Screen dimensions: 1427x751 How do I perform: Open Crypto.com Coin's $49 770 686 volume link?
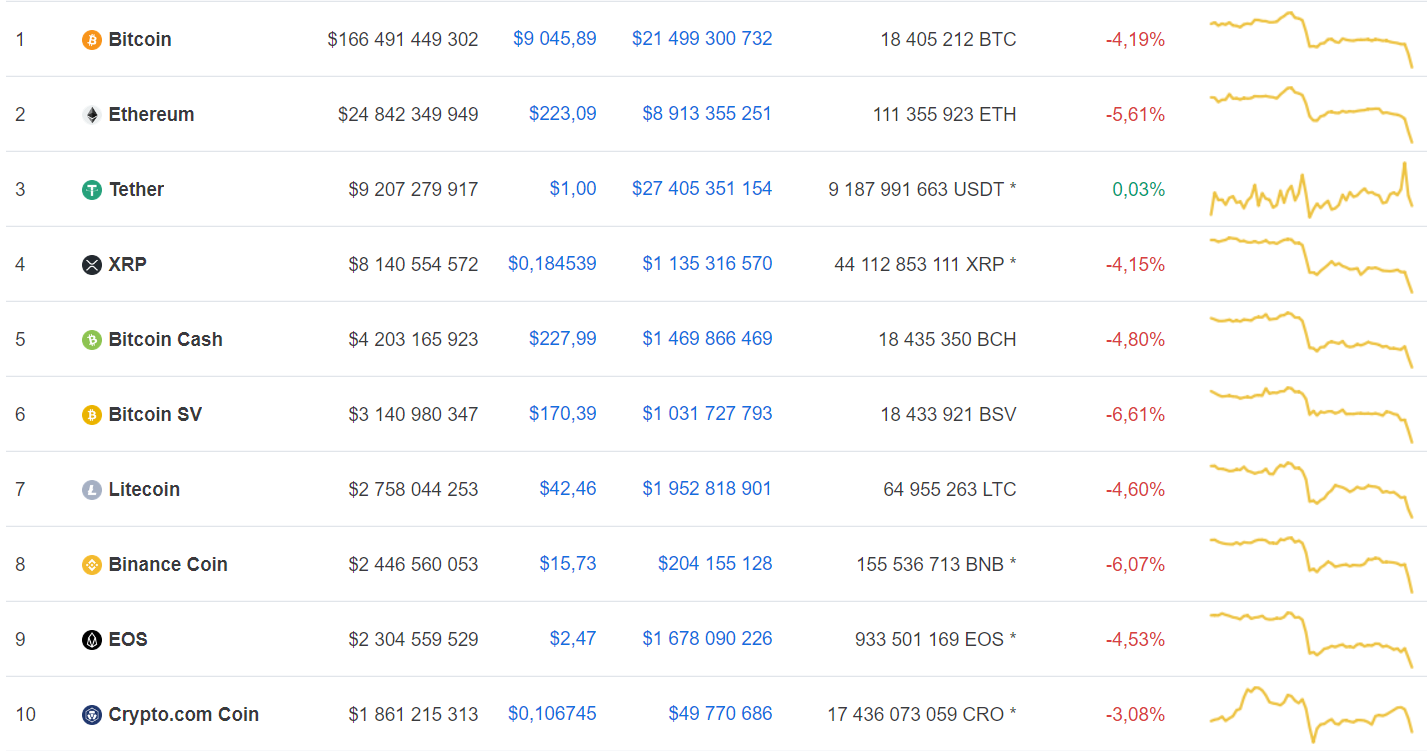[x=720, y=714]
